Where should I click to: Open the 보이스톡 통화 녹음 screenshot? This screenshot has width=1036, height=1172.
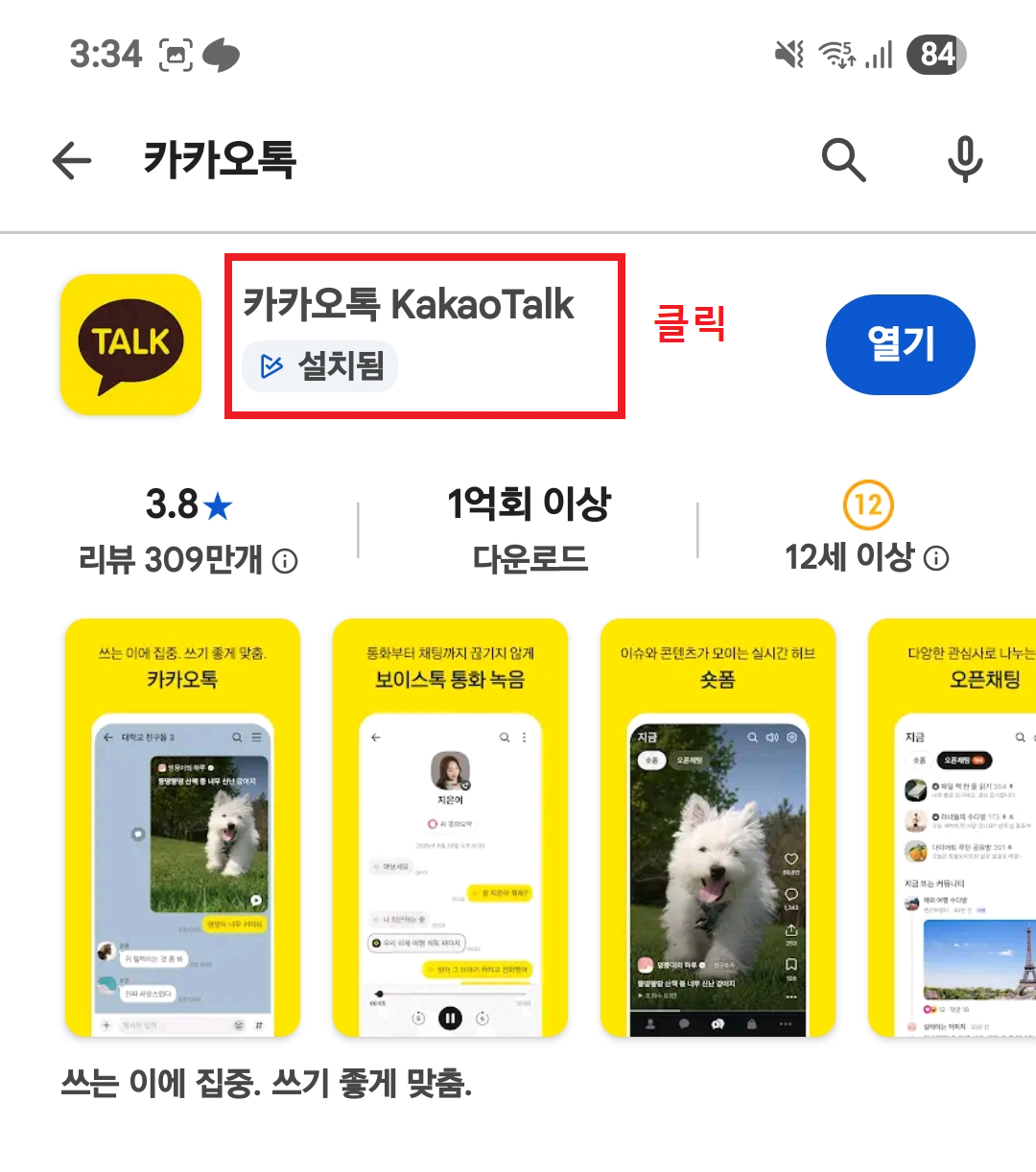click(450, 828)
